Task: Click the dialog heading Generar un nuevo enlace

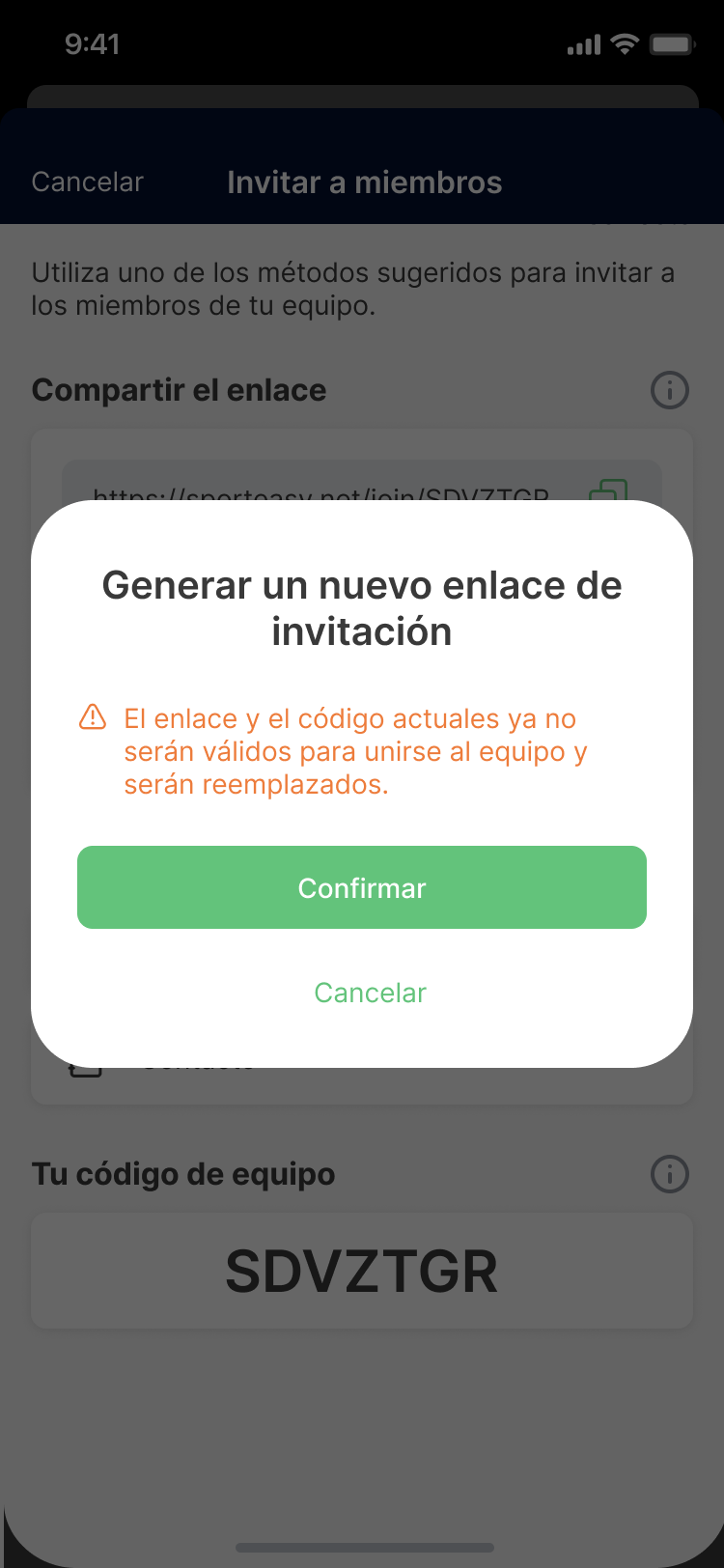Action: pos(361,608)
